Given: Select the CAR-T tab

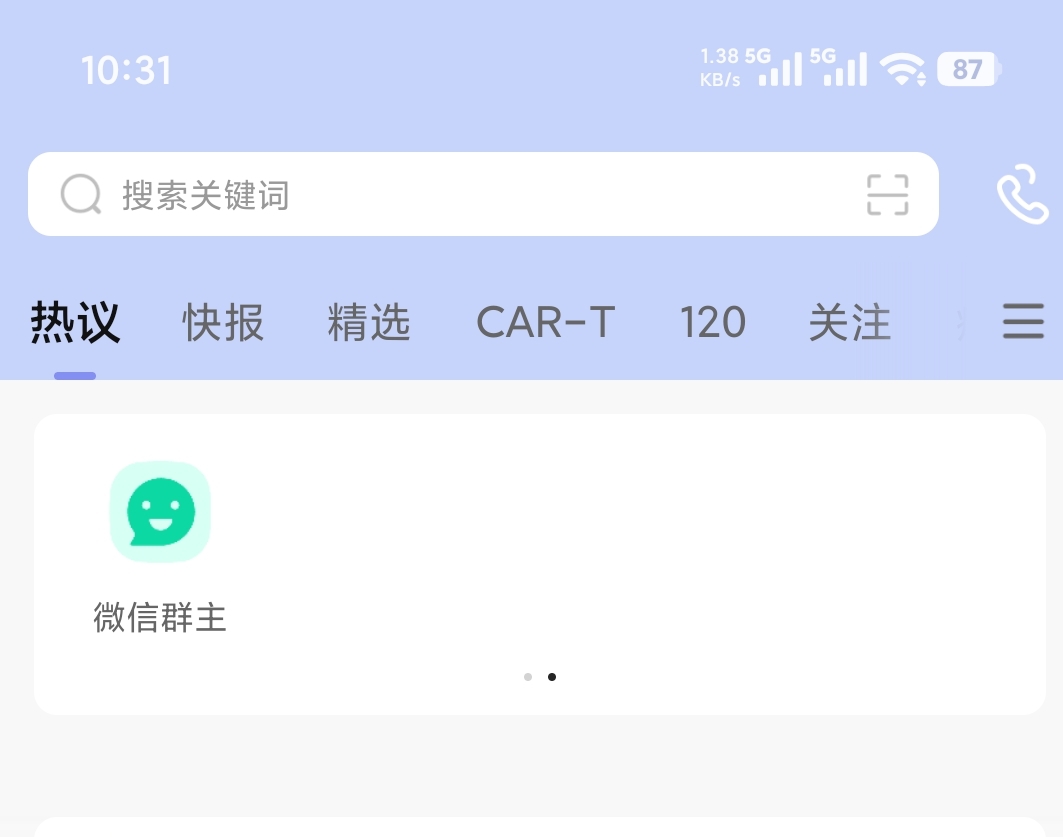Looking at the screenshot, I should 545,323.
